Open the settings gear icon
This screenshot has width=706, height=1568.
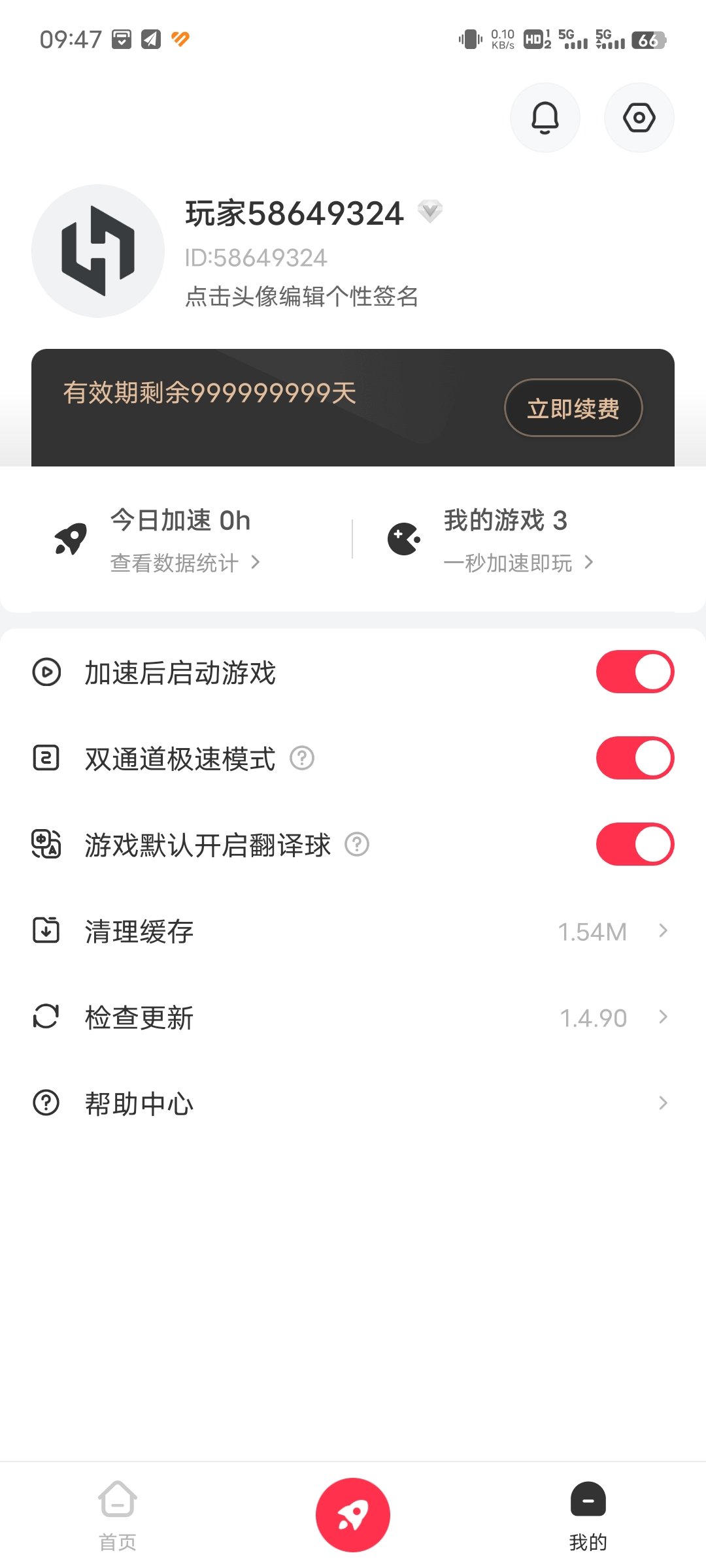tap(639, 118)
